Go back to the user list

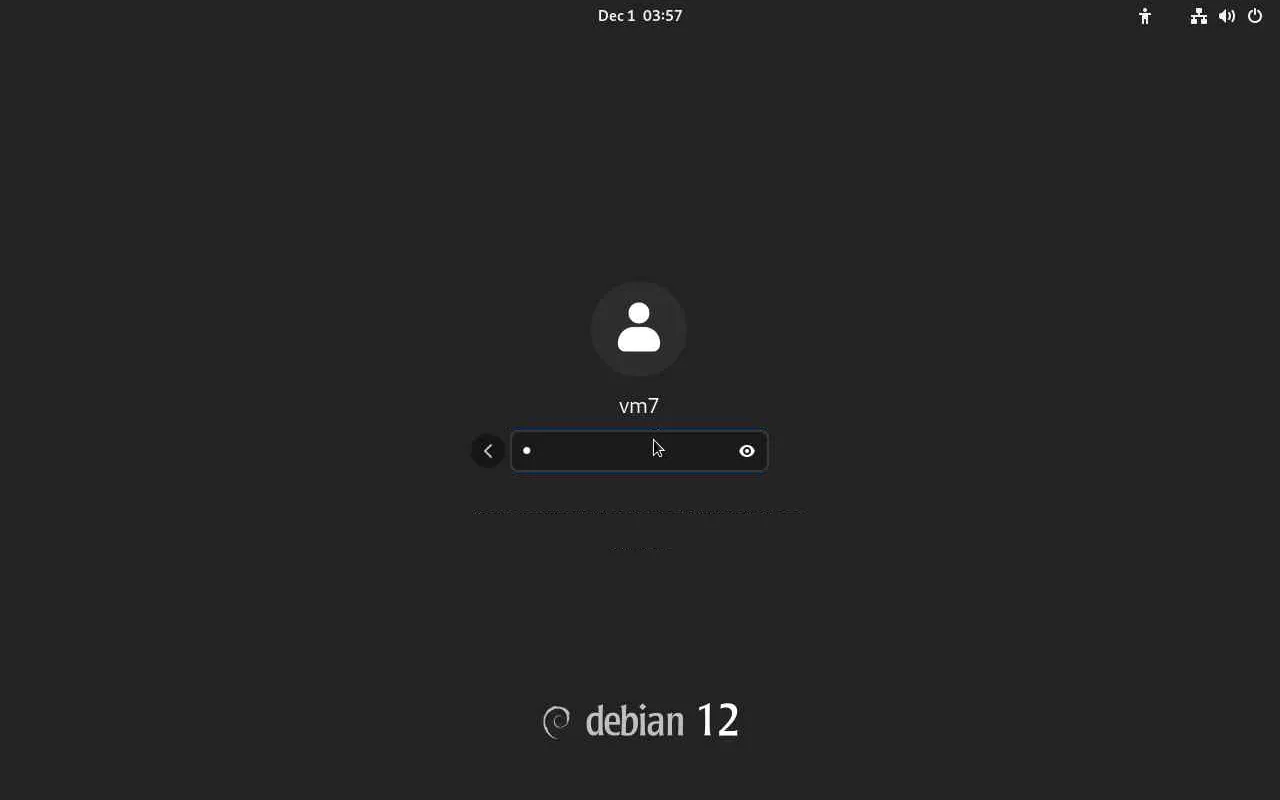click(x=488, y=451)
